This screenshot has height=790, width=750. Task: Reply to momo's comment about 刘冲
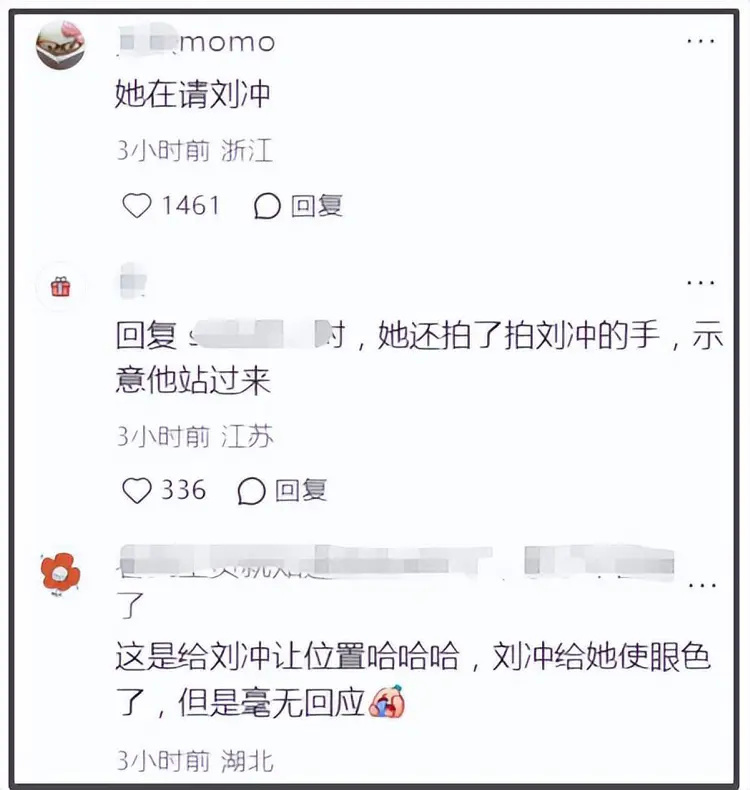click(300, 206)
